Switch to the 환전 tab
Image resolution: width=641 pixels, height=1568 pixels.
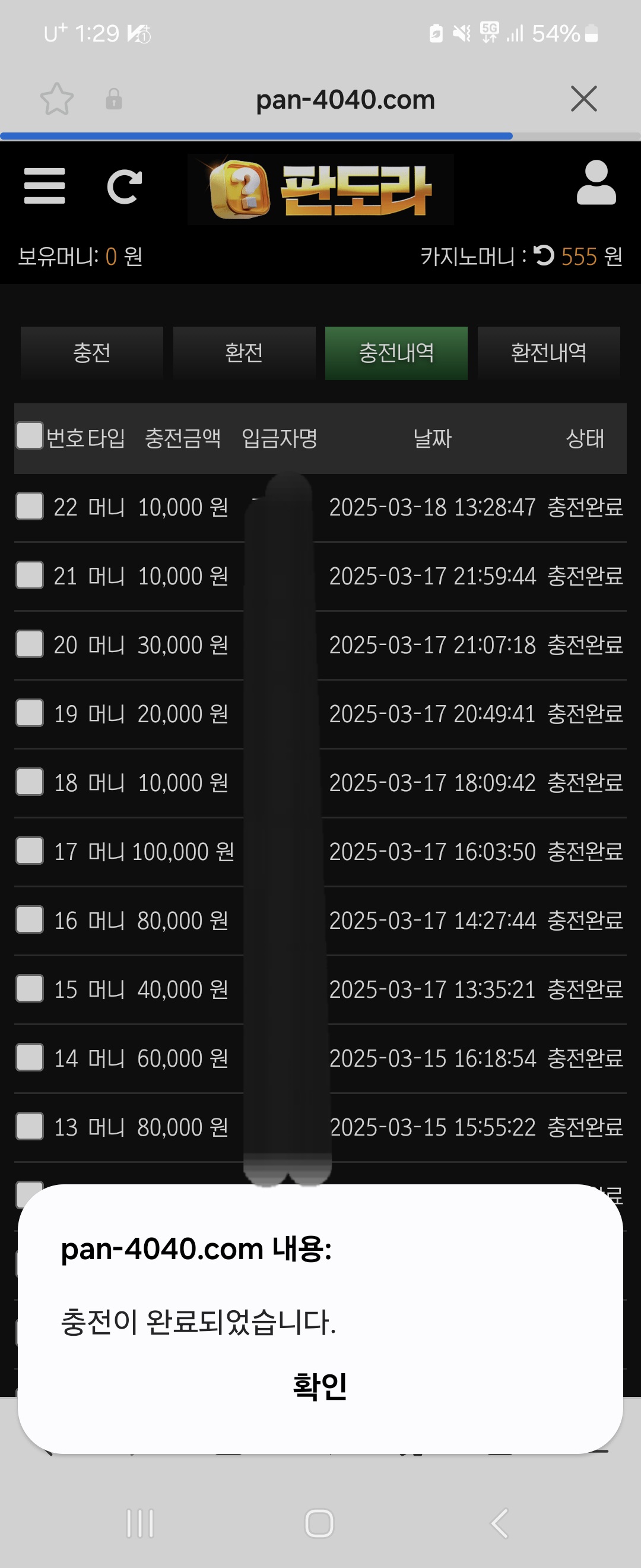pyautogui.click(x=244, y=353)
